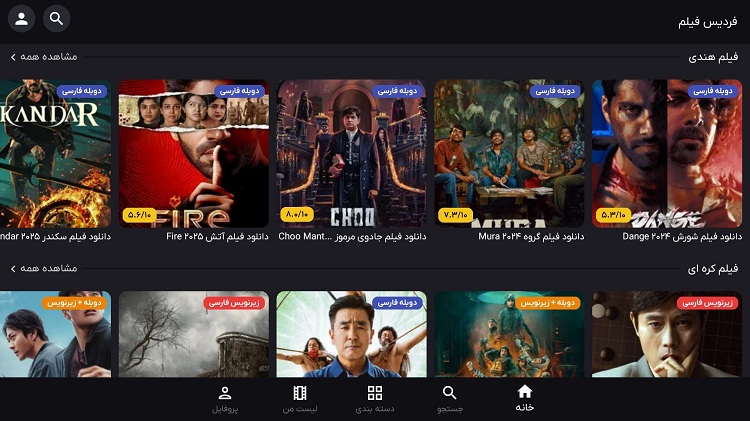
Task: Open the Mura 2024 movie card
Action: coord(509,154)
